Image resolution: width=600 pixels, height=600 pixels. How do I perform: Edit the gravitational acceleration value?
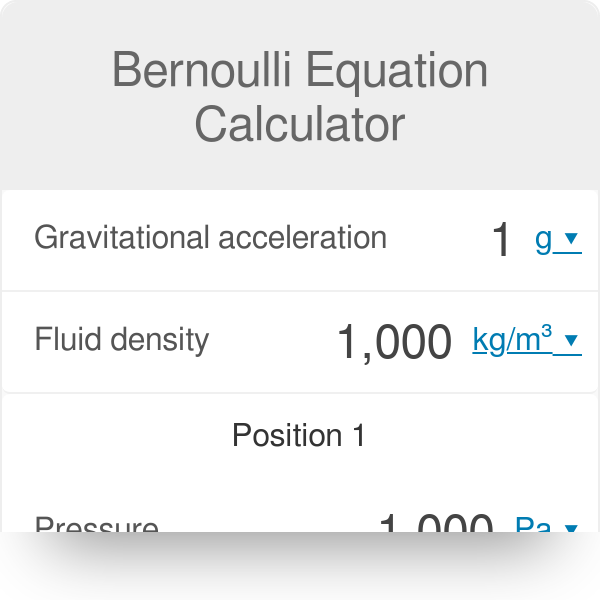pos(502,240)
